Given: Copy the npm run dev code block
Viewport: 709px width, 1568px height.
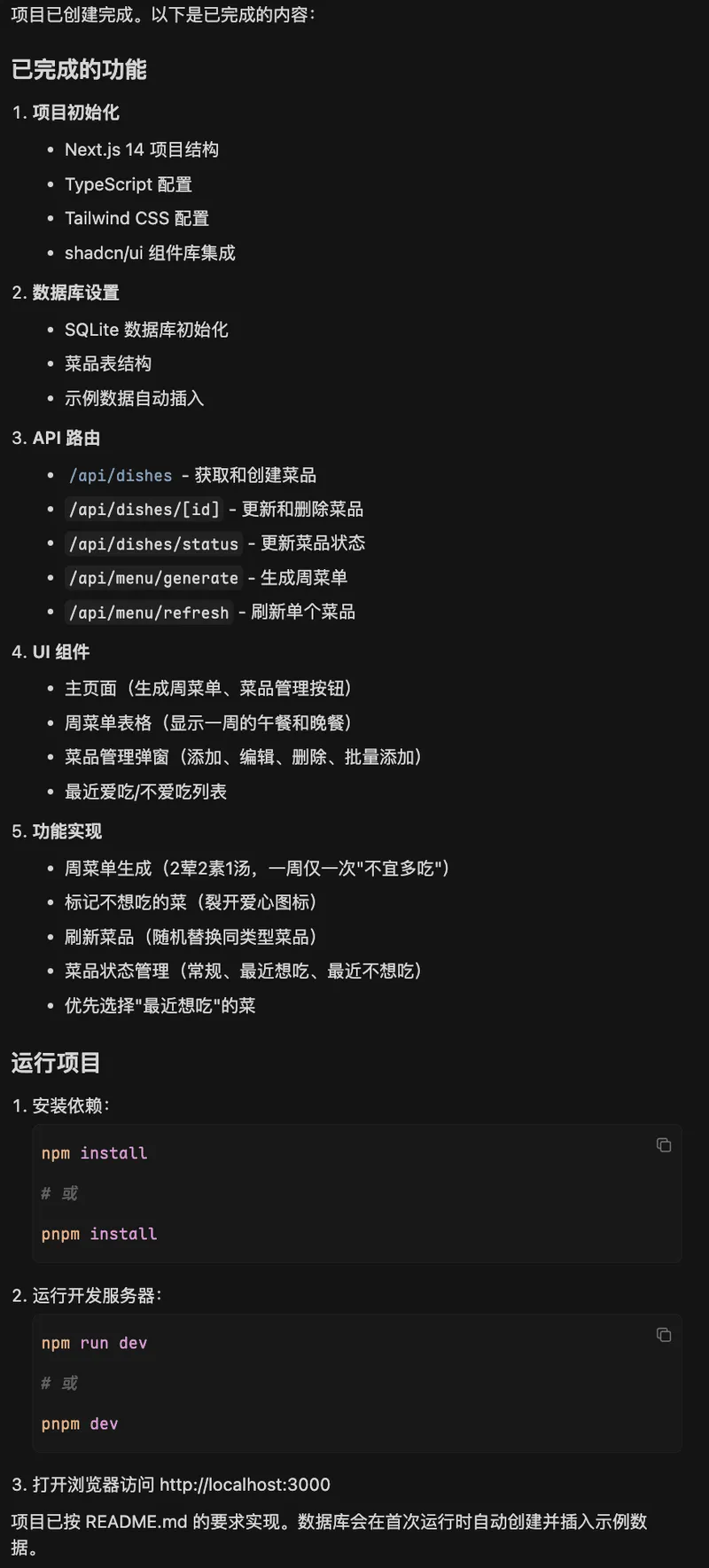Looking at the screenshot, I should [x=663, y=1335].
